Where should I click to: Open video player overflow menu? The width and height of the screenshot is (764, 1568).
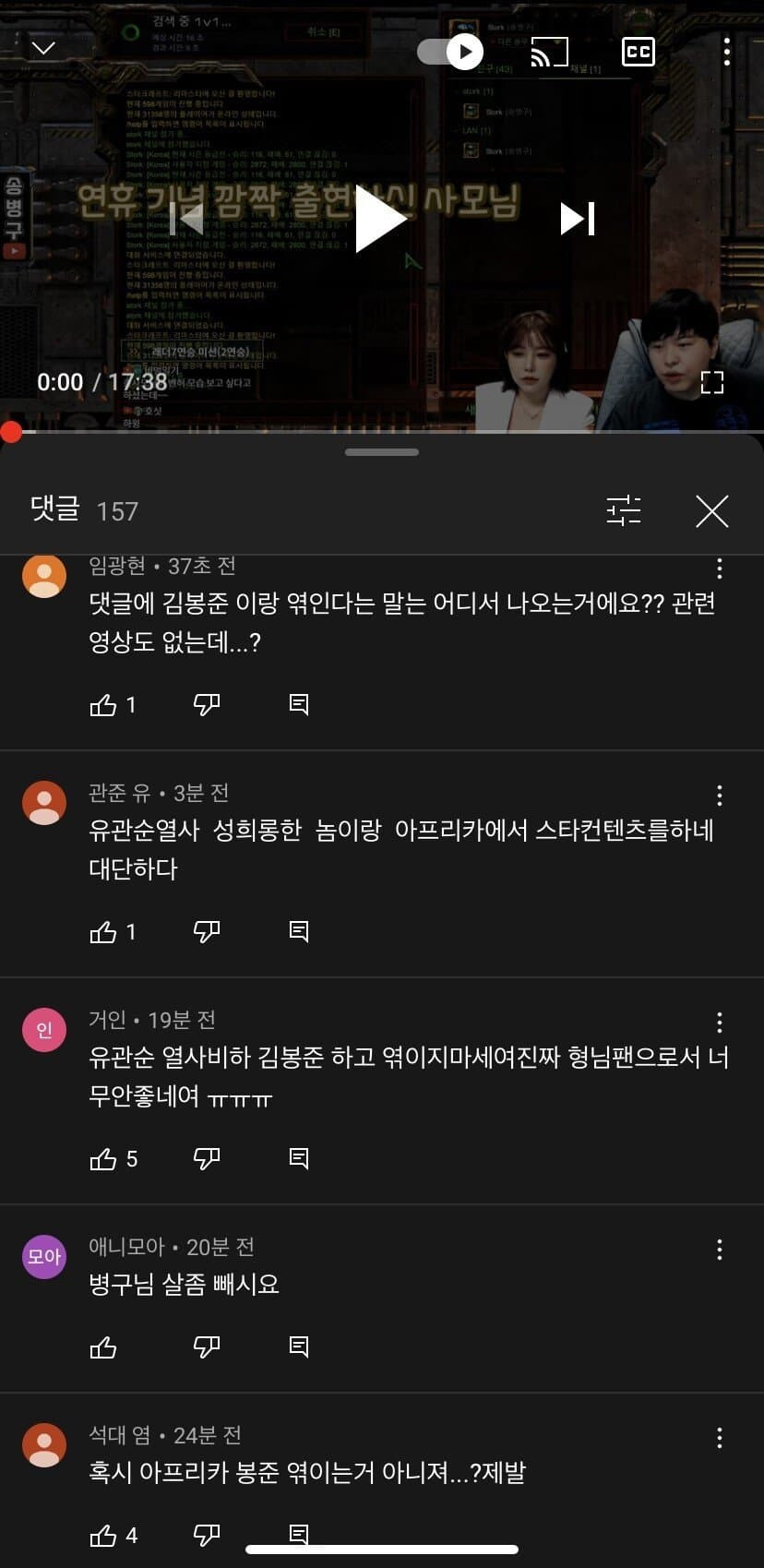(727, 52)
